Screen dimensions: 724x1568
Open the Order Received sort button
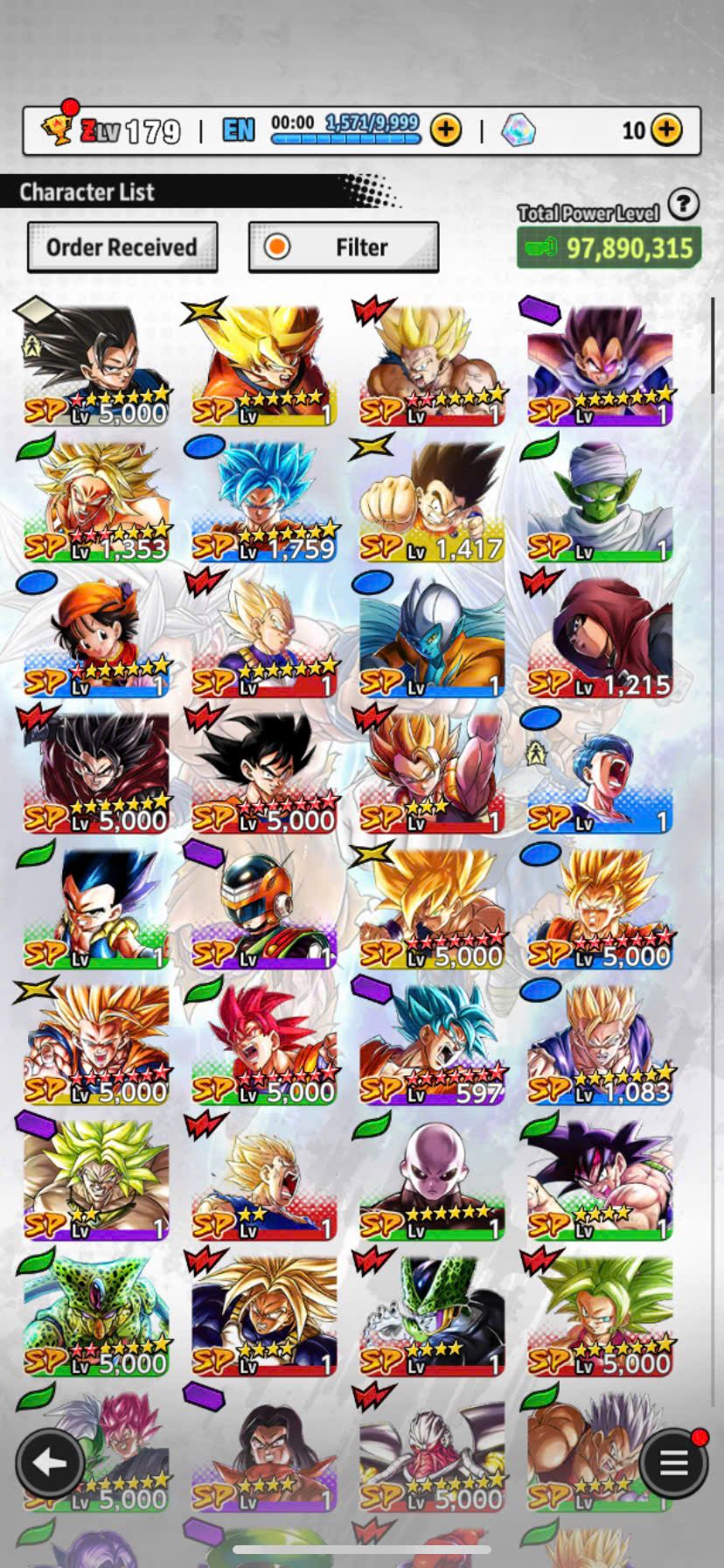point(122,248)
